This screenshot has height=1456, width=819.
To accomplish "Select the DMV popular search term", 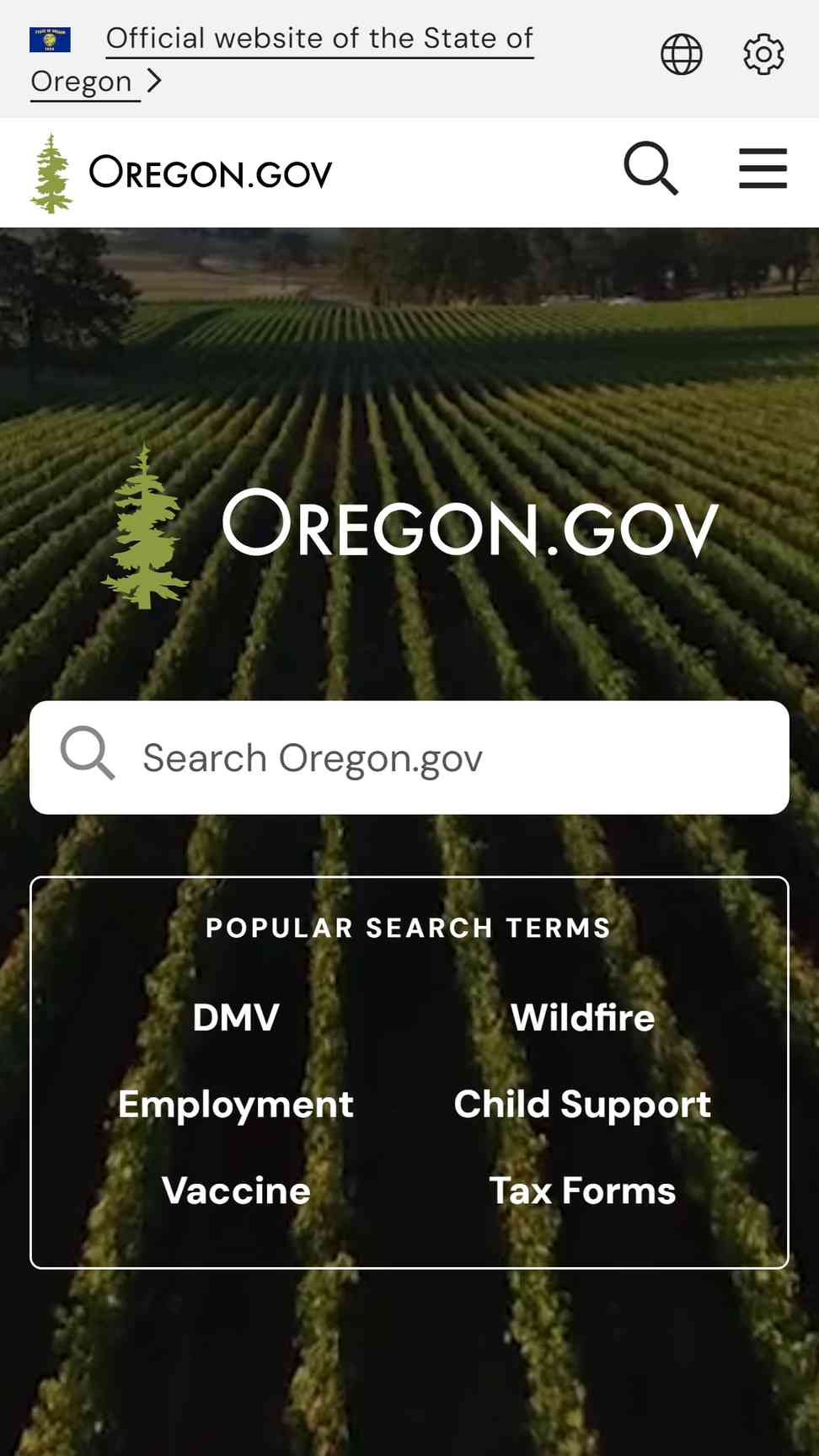I will pos(236,1017).
